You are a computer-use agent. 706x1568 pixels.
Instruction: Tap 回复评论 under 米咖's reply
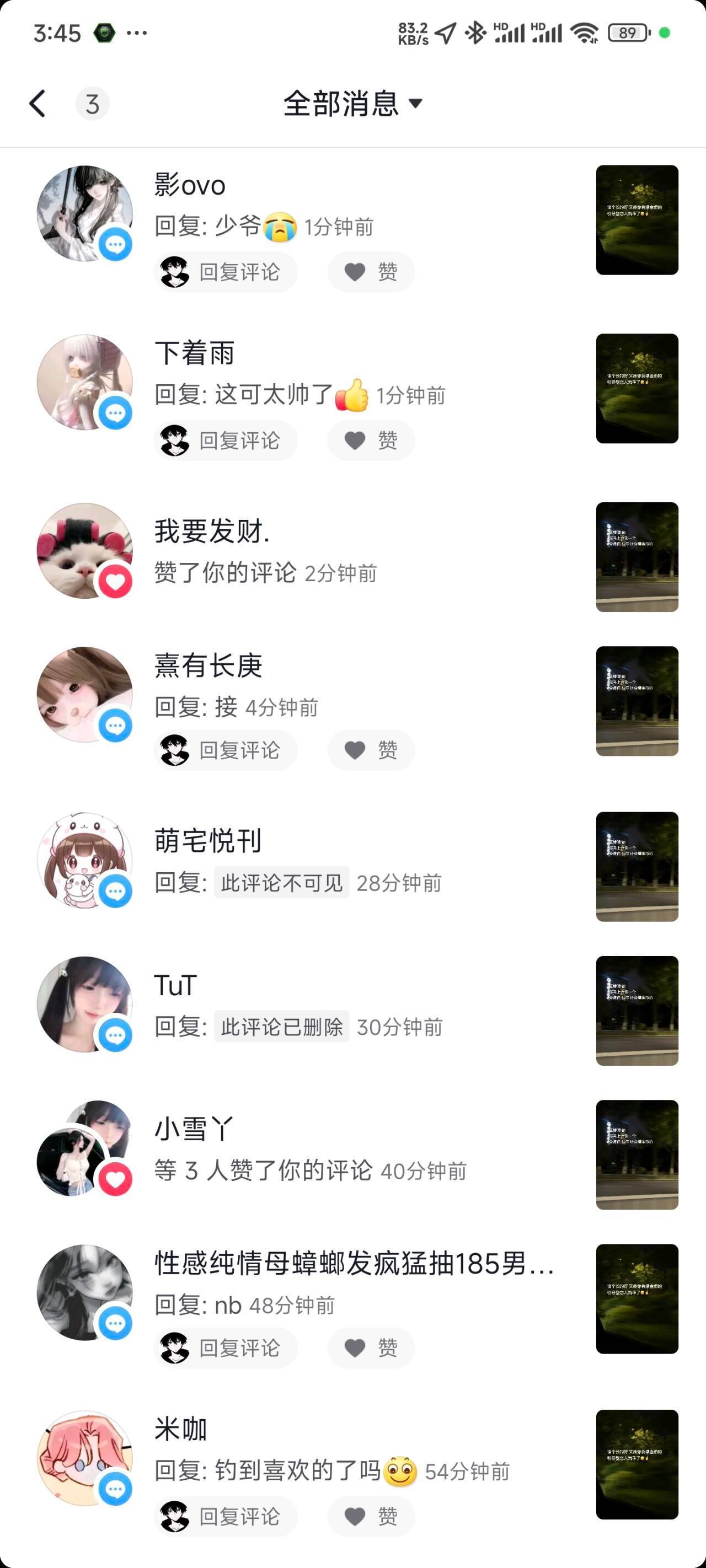[x=226, y=1516]
